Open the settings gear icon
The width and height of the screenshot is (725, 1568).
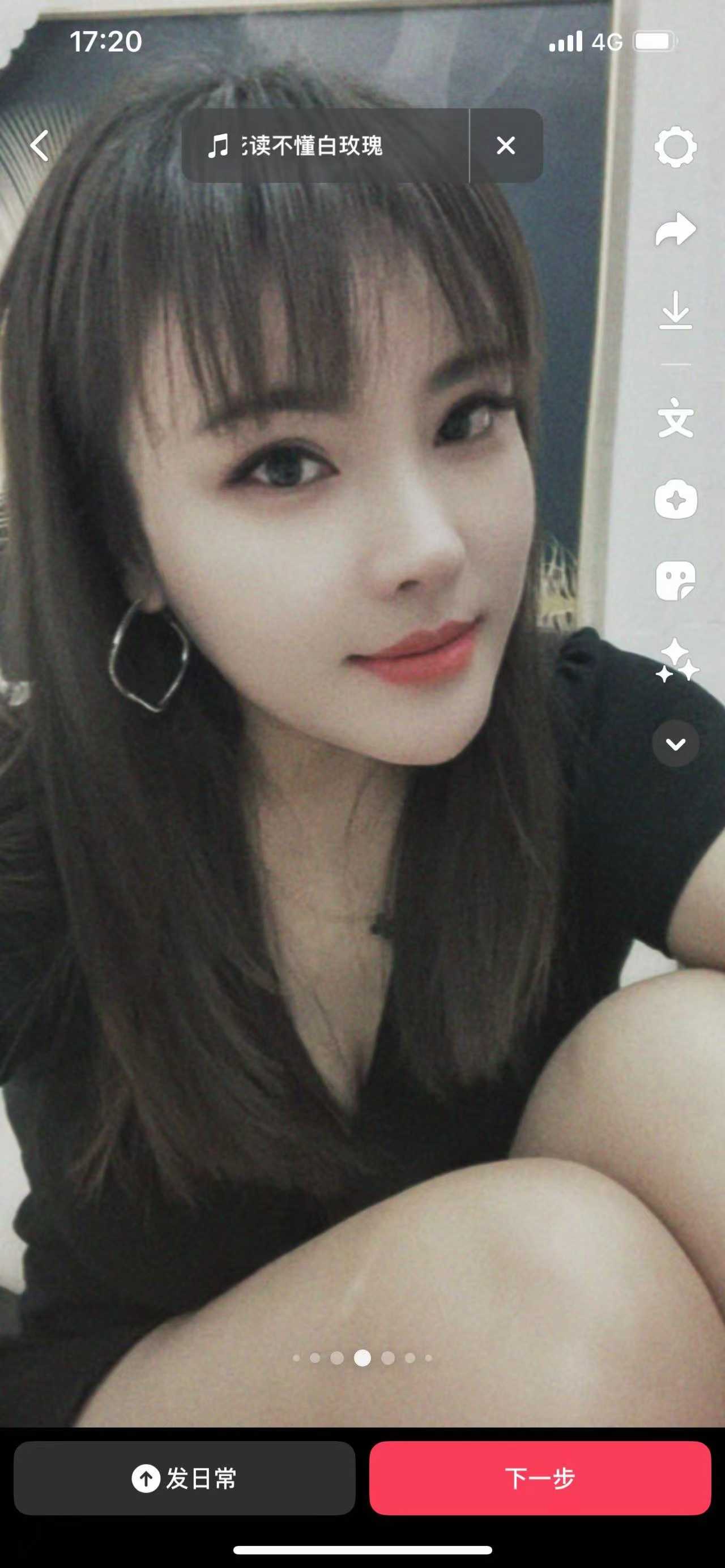pyautogui.click(x=676, y=146)
